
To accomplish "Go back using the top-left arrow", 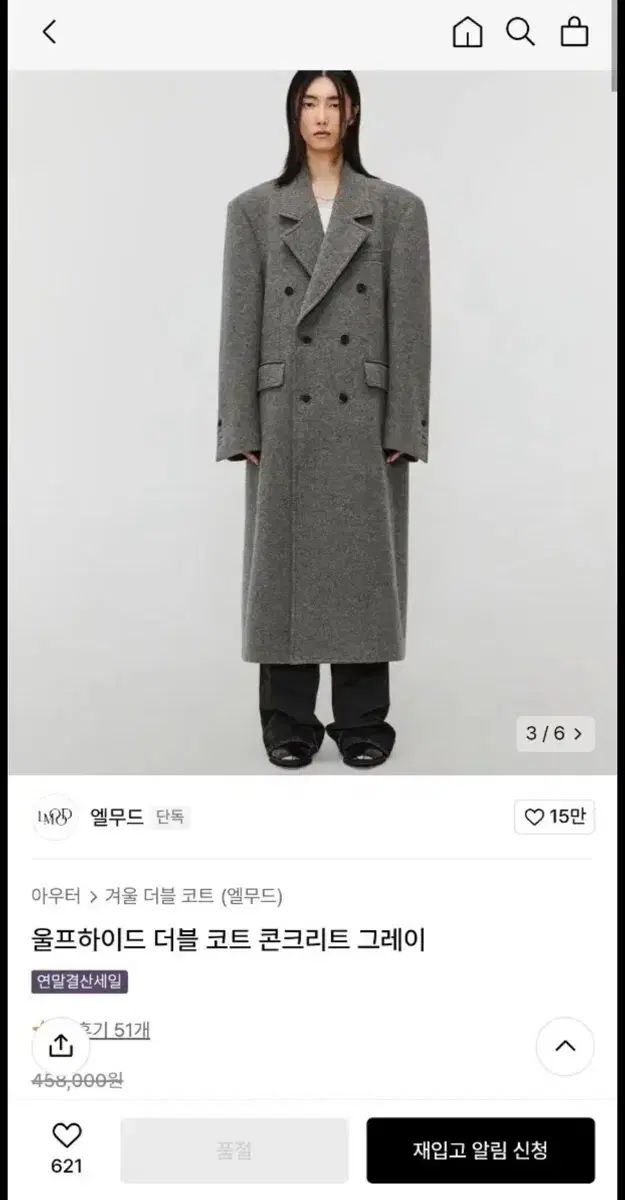I will 49,32.
